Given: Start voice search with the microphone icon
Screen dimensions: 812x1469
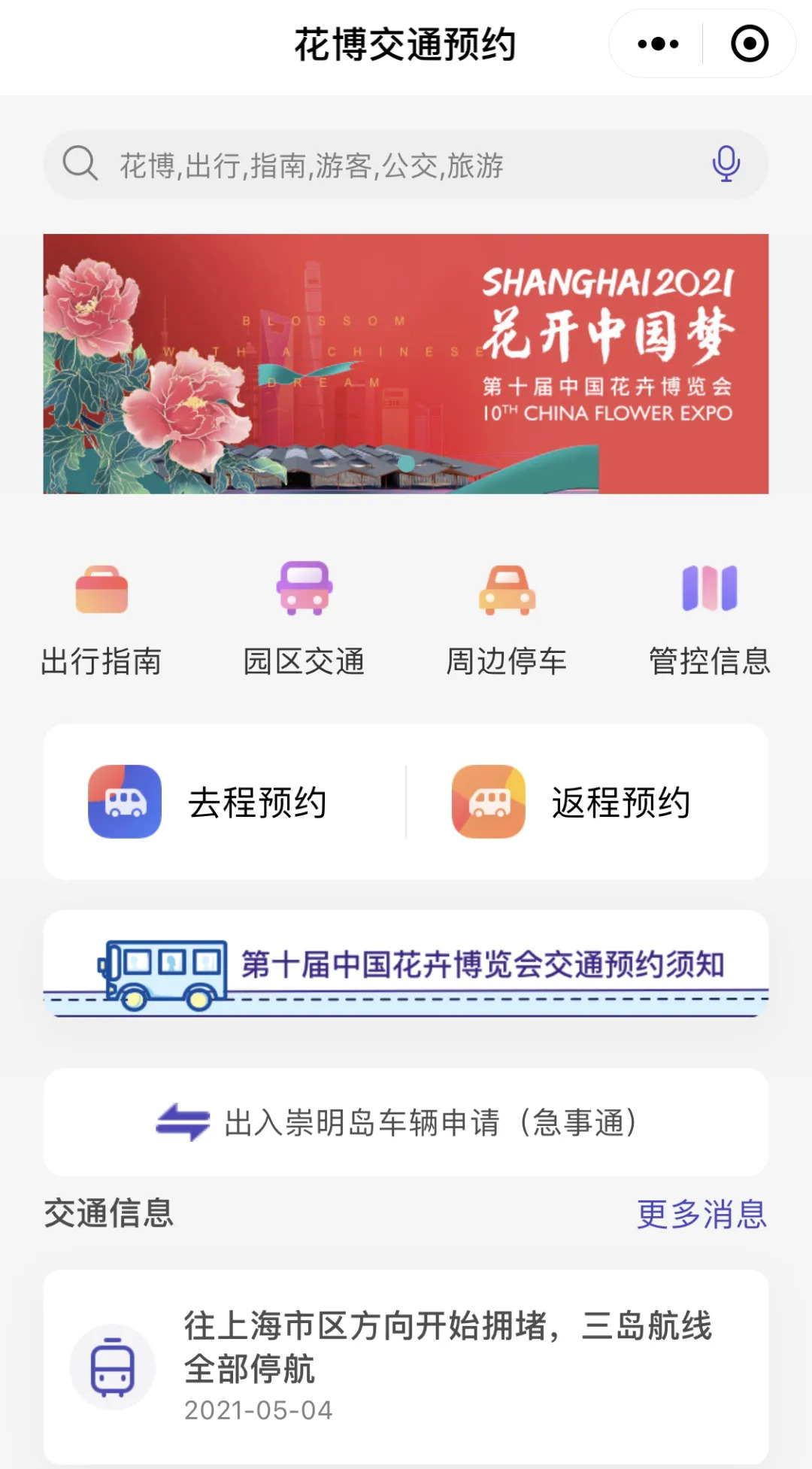Looking at the screenshot, I should pos(726,164).
